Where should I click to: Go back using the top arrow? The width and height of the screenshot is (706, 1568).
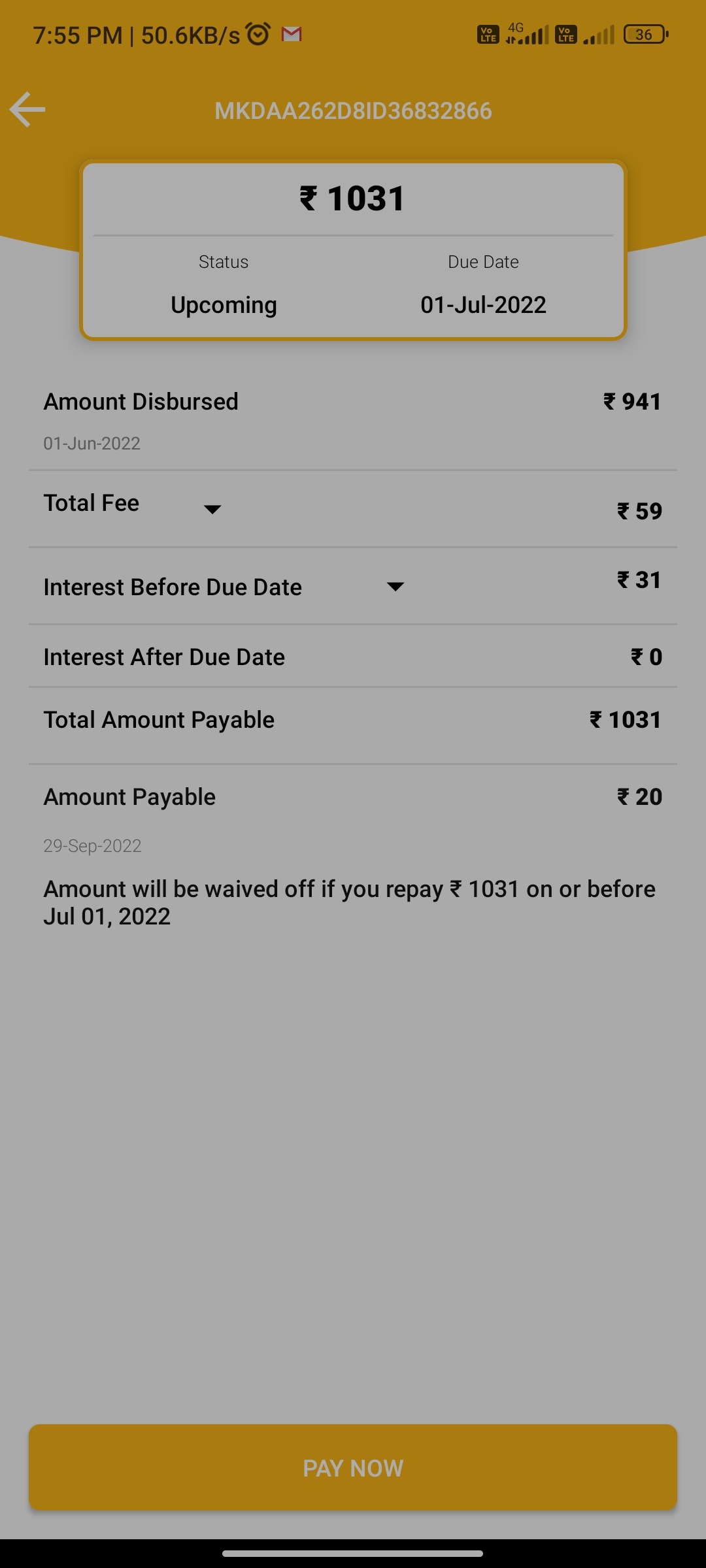point(27,110)
